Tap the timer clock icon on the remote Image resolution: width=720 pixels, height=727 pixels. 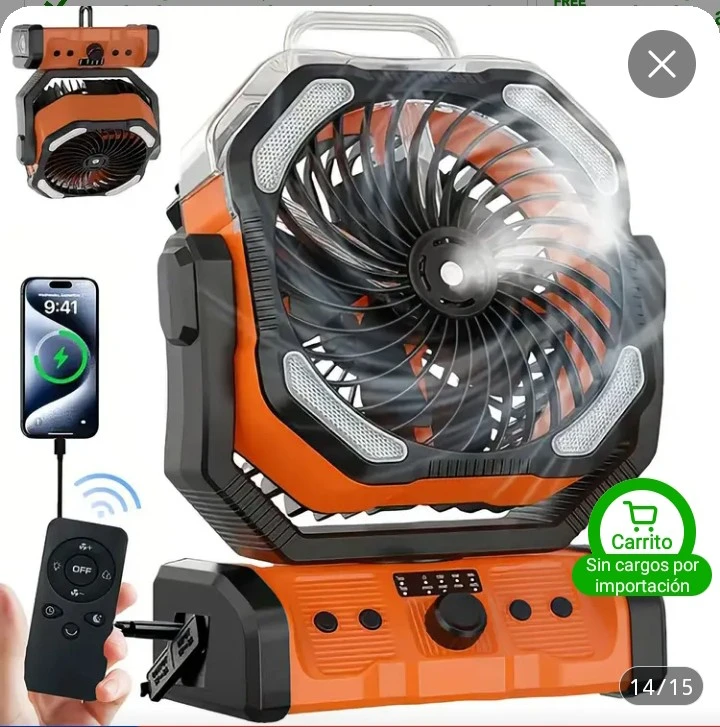pos(50,610)
